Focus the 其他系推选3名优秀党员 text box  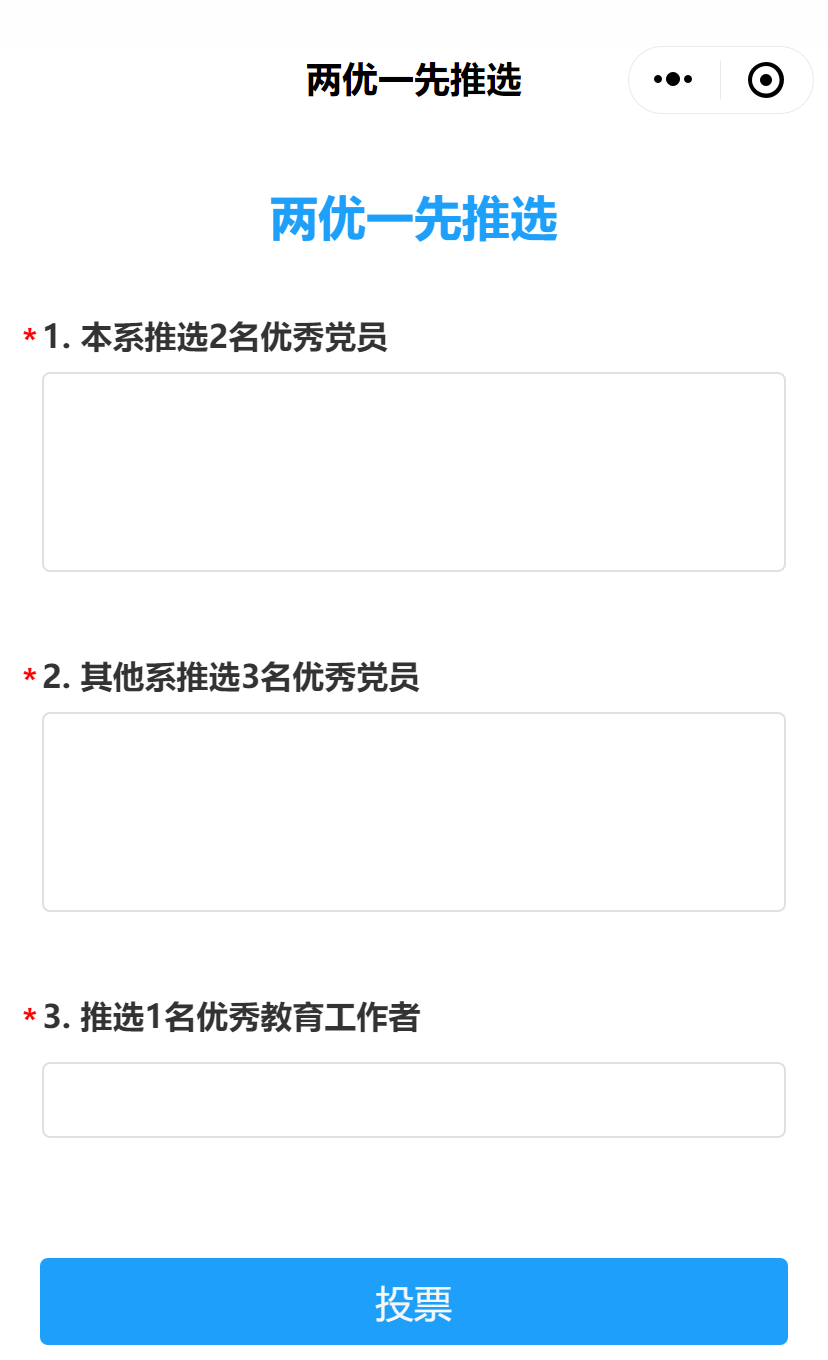414,812
